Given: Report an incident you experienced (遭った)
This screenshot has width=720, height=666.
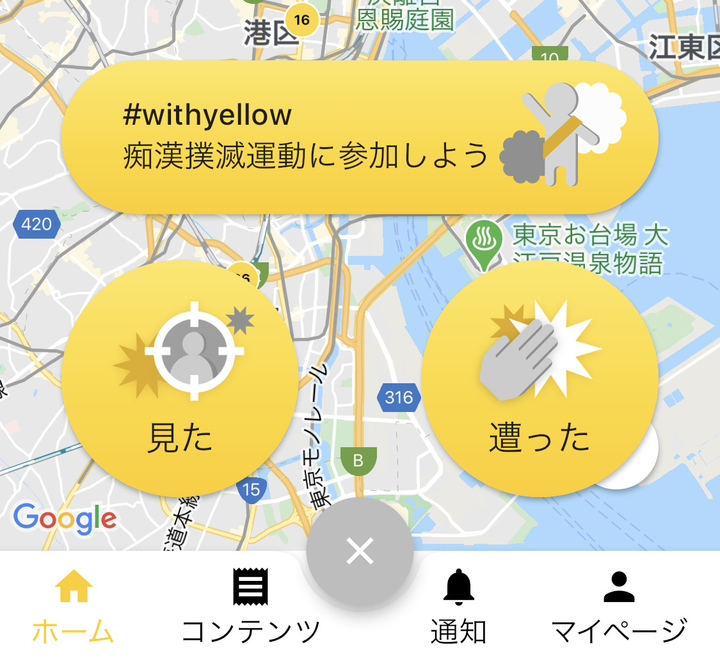Looking at the screenshot, I should tap(538, 378).
